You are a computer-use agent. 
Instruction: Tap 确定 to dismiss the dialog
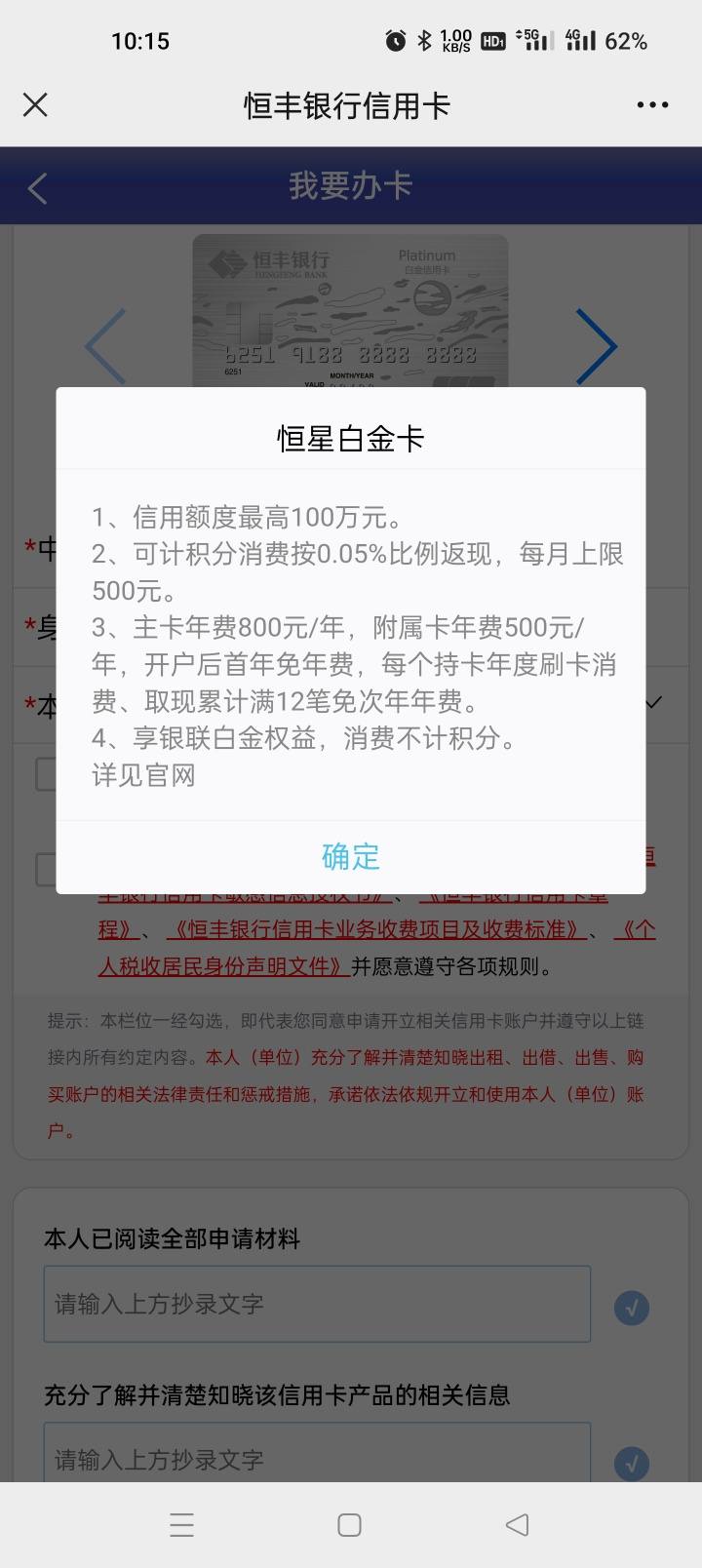point(351,856)
